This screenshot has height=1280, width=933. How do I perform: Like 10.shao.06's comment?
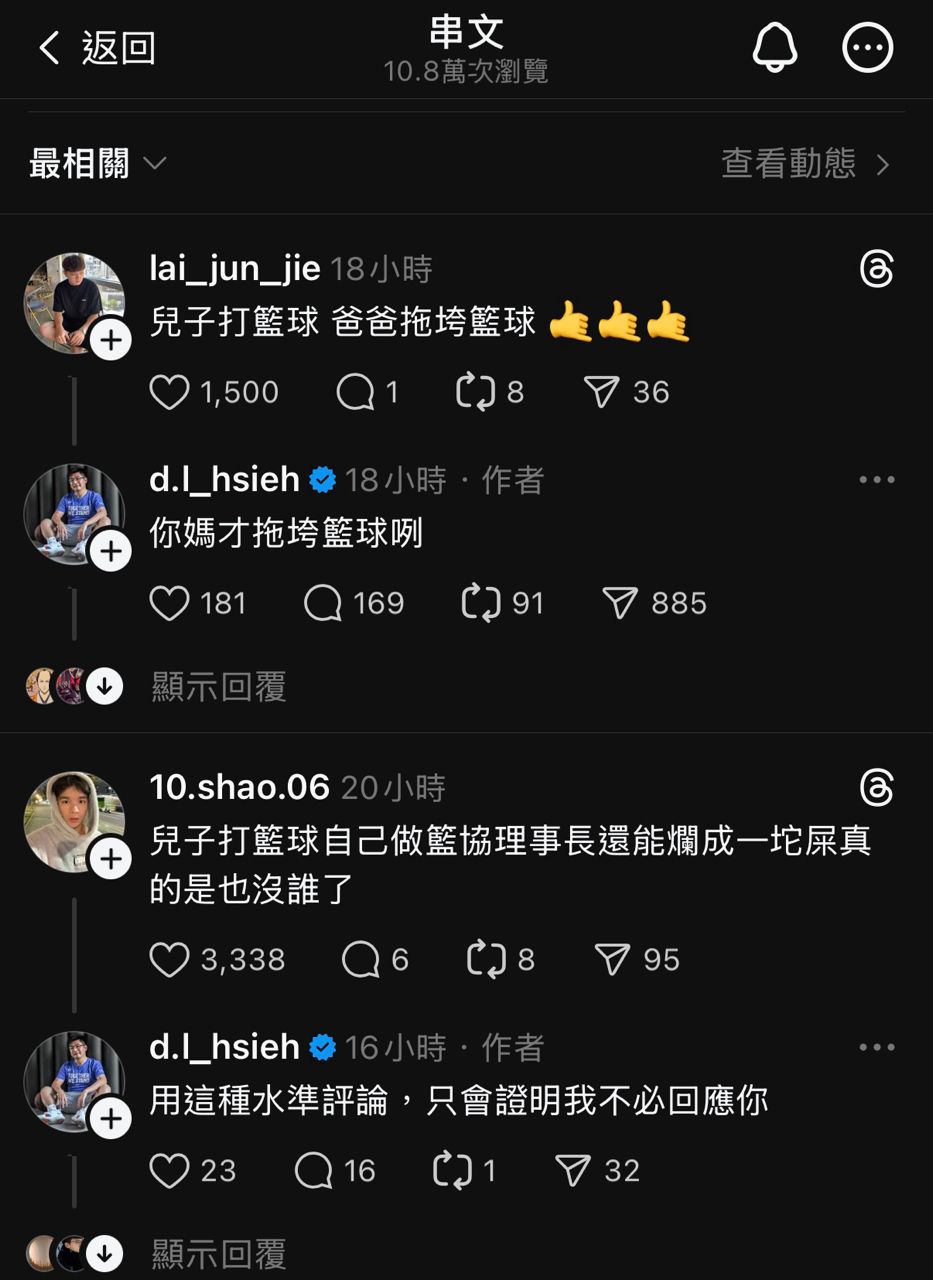pyautogui.click(x=169, y=960)
